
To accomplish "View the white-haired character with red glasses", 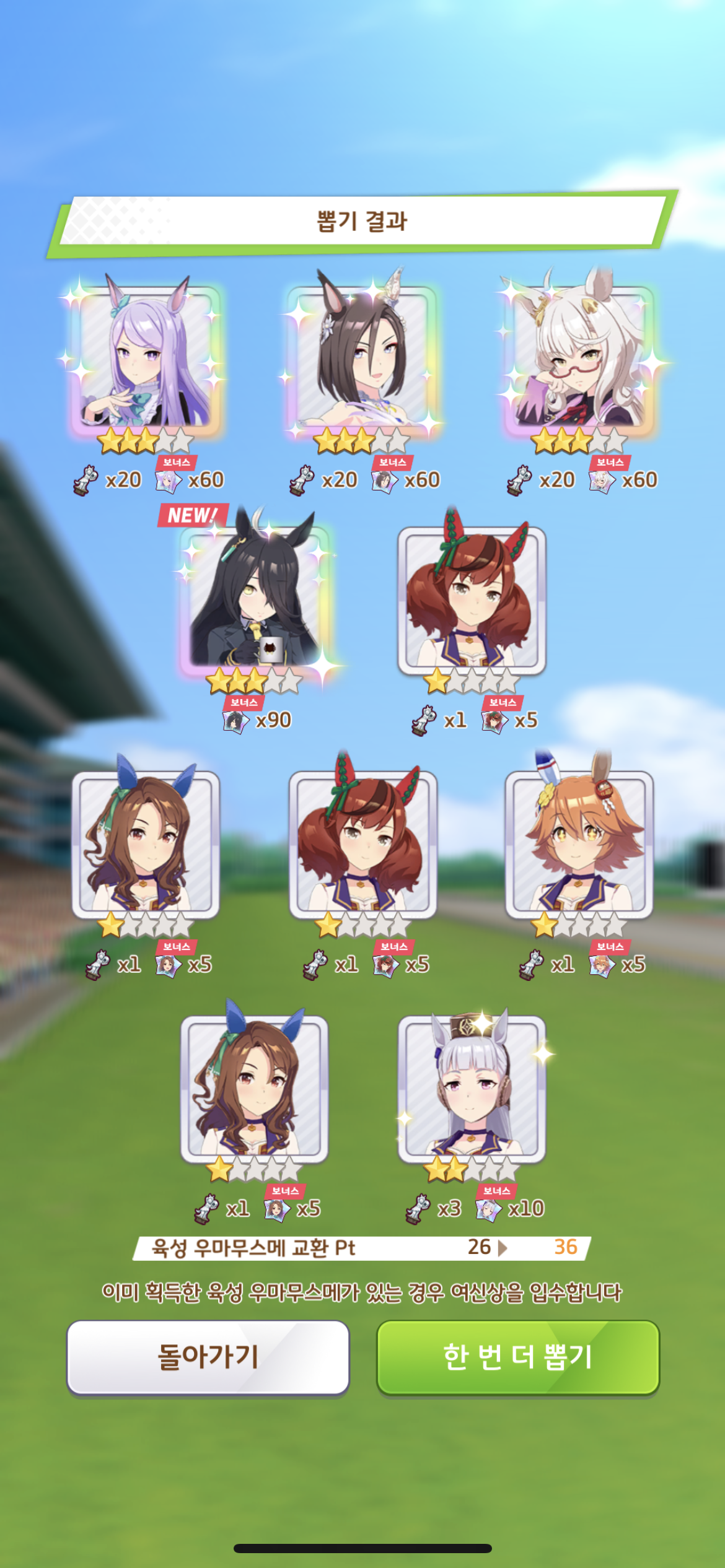I will pyautogui.click(x=579, y=360).
